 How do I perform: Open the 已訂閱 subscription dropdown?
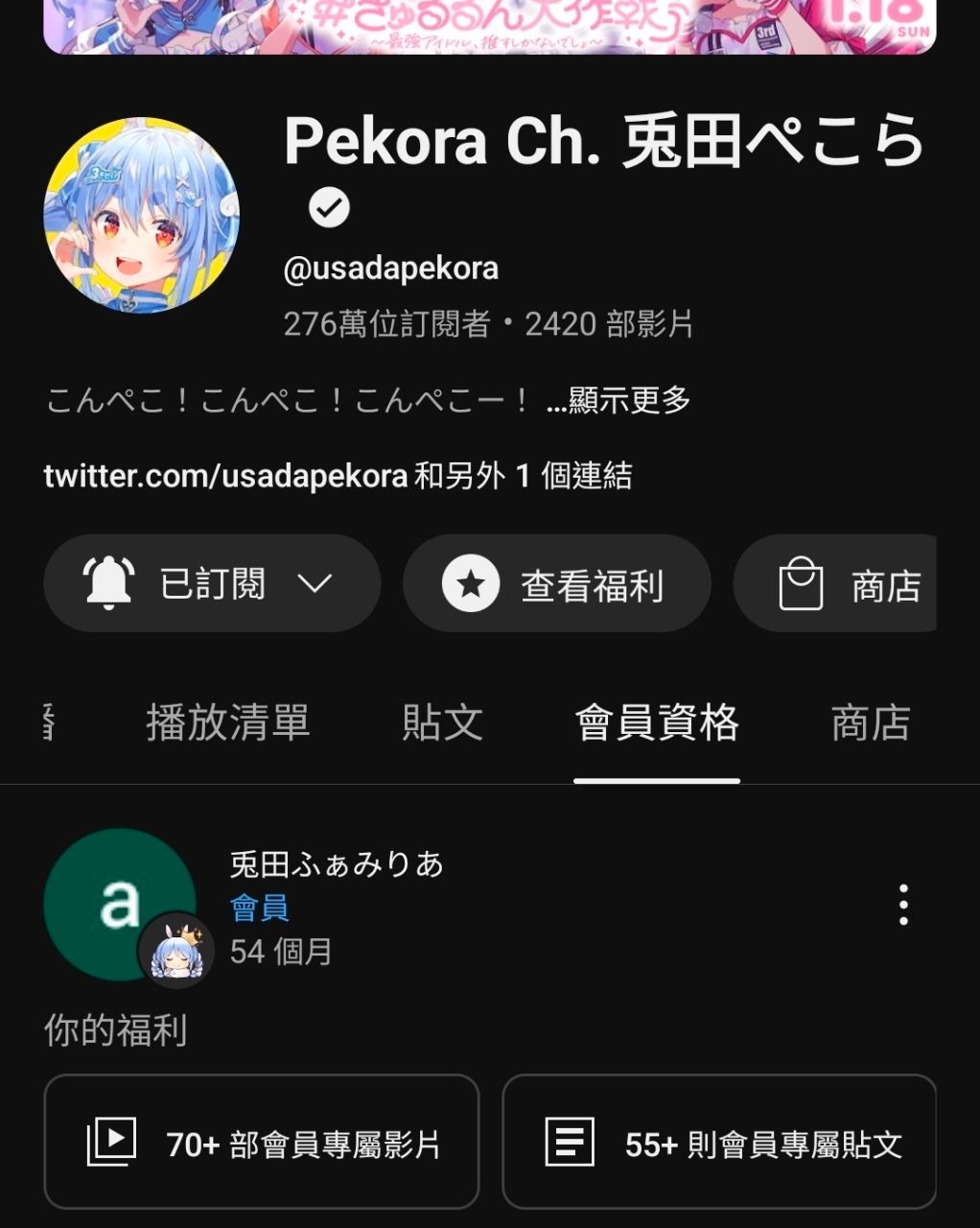click(212, 583)
